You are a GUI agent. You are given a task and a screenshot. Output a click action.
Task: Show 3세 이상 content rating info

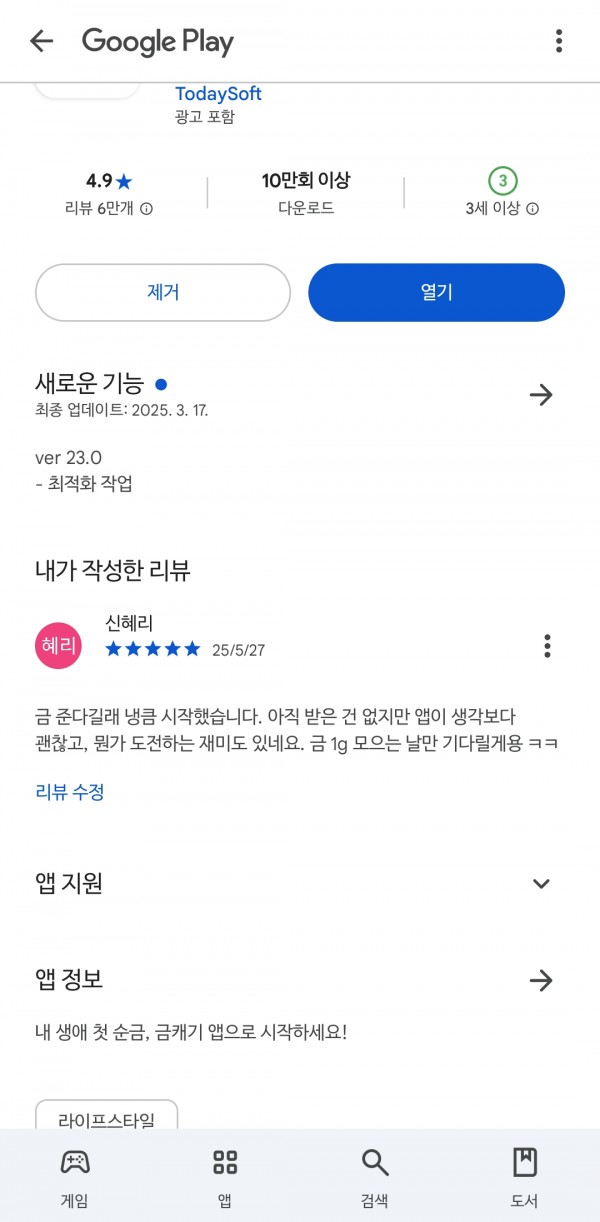coord(502,209)
